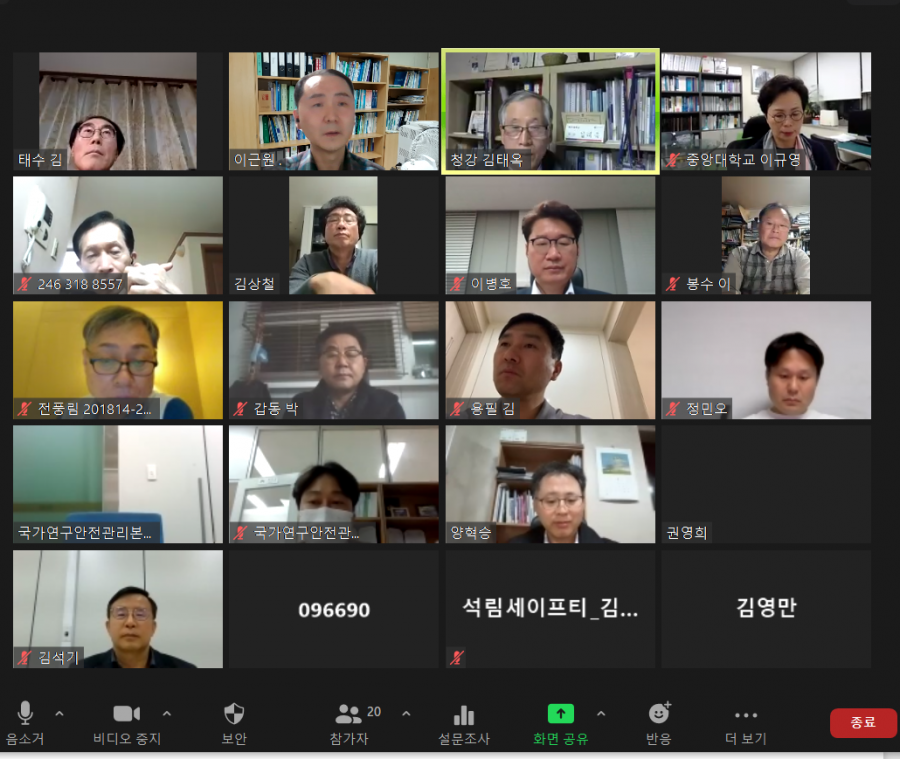
Task: Open security settings (보안)
Action: coord(234,722)
